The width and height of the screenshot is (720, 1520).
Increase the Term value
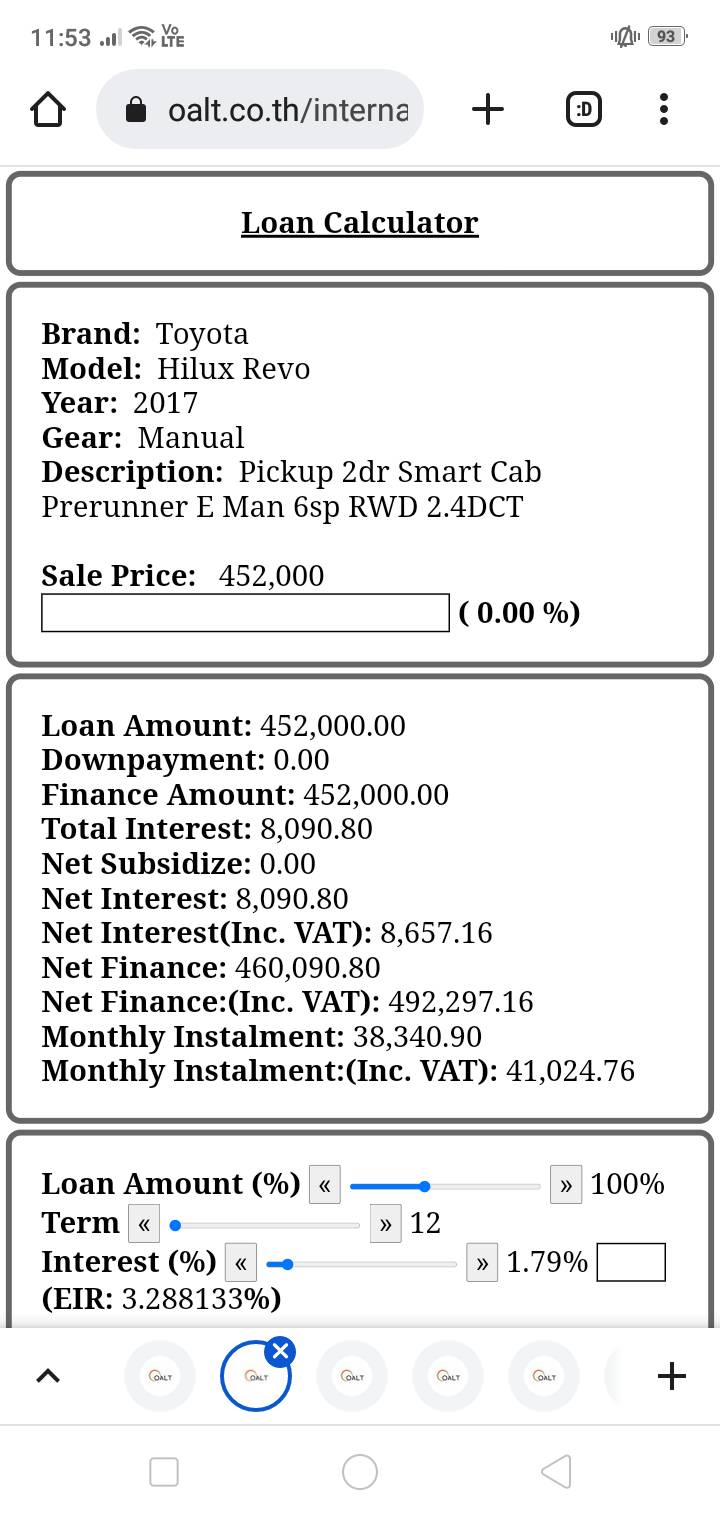(x=385, y=1224)
